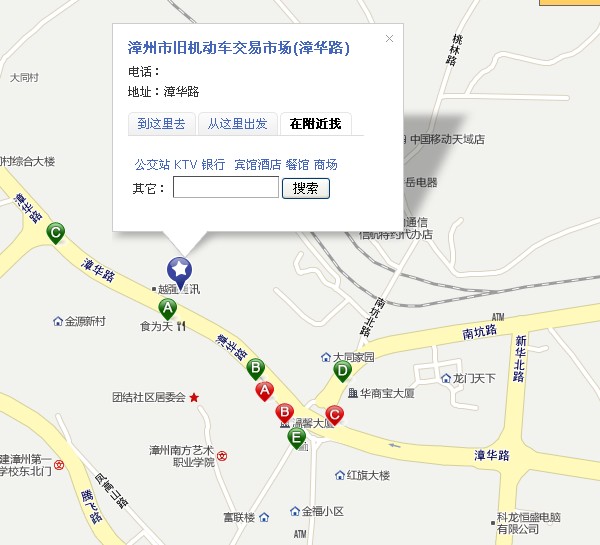Viewport: 600px width, 545px height.
Task: Open red marker C near 华商宝大厦
Action: [334, 414]
